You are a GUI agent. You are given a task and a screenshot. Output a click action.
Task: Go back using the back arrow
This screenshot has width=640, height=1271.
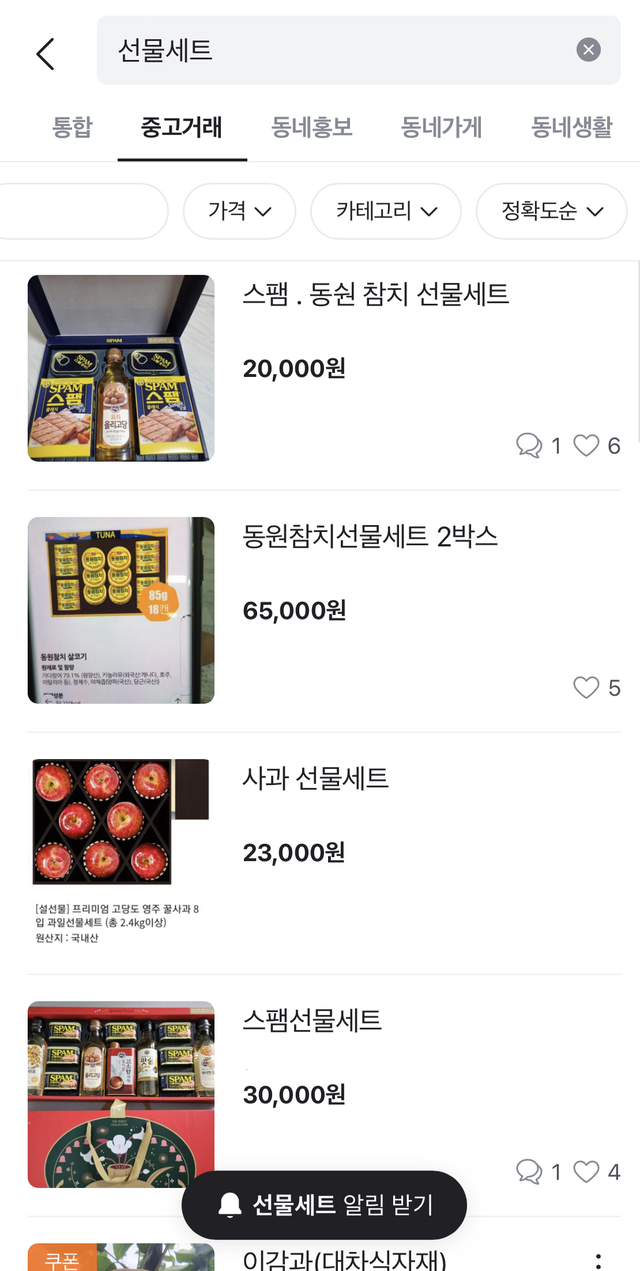45,53
